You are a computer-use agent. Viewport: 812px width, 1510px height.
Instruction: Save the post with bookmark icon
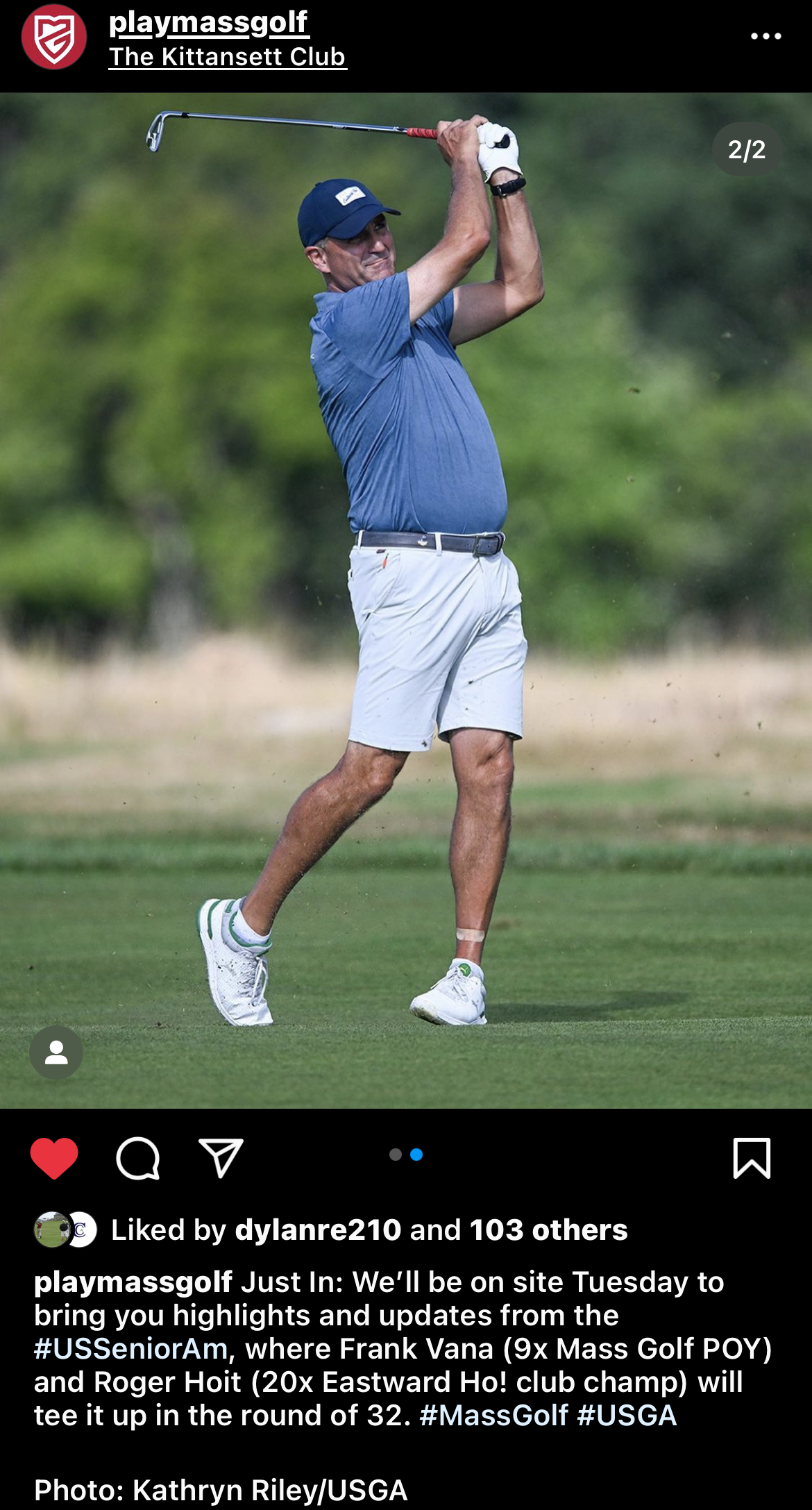pos(752,1158)
